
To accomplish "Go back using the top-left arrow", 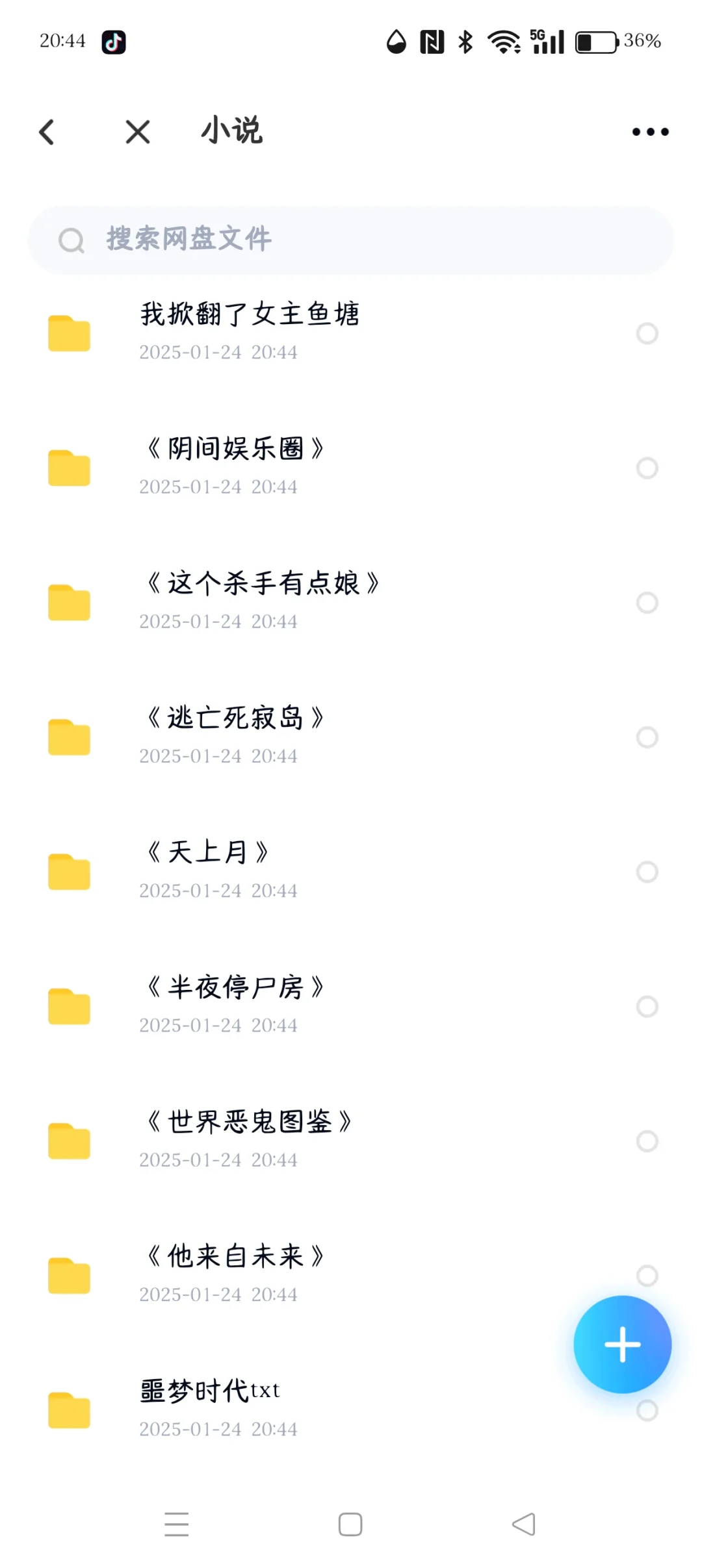I will pyautogui.click(x=46, y=132).
